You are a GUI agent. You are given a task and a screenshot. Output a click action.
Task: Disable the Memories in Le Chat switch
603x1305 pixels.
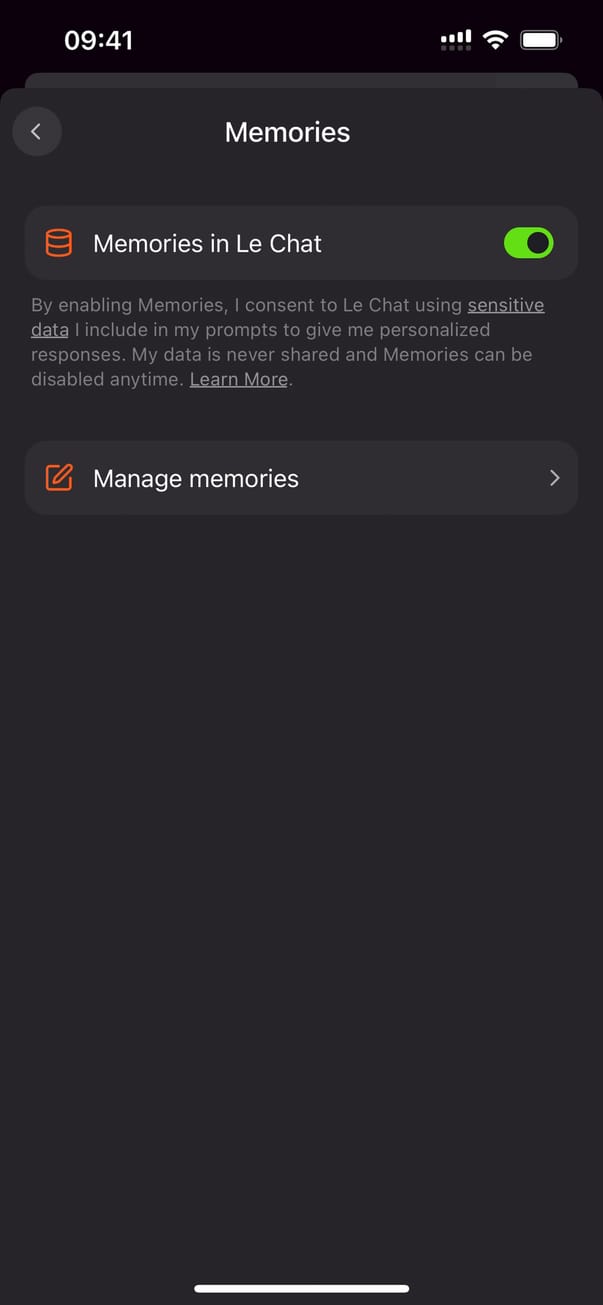click(x=528, y=243)
